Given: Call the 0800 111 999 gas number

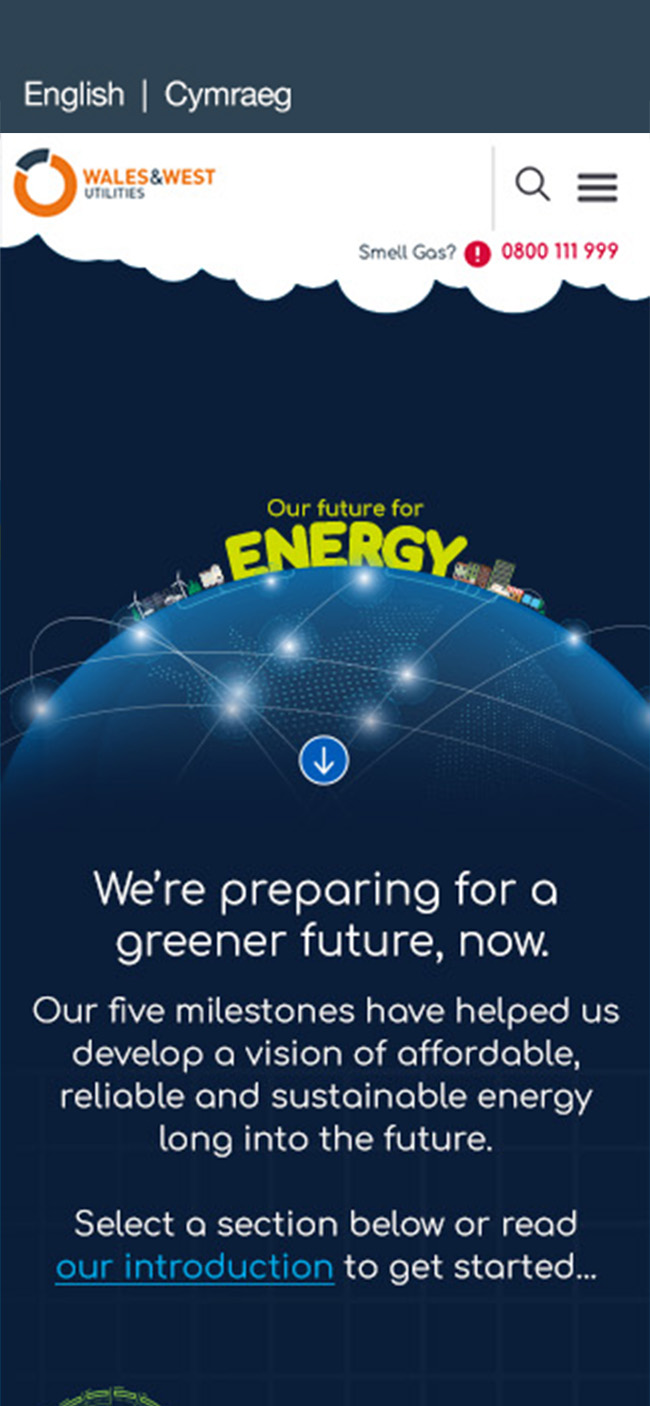Looking at the screenshot, I should (x=559, y=252).
